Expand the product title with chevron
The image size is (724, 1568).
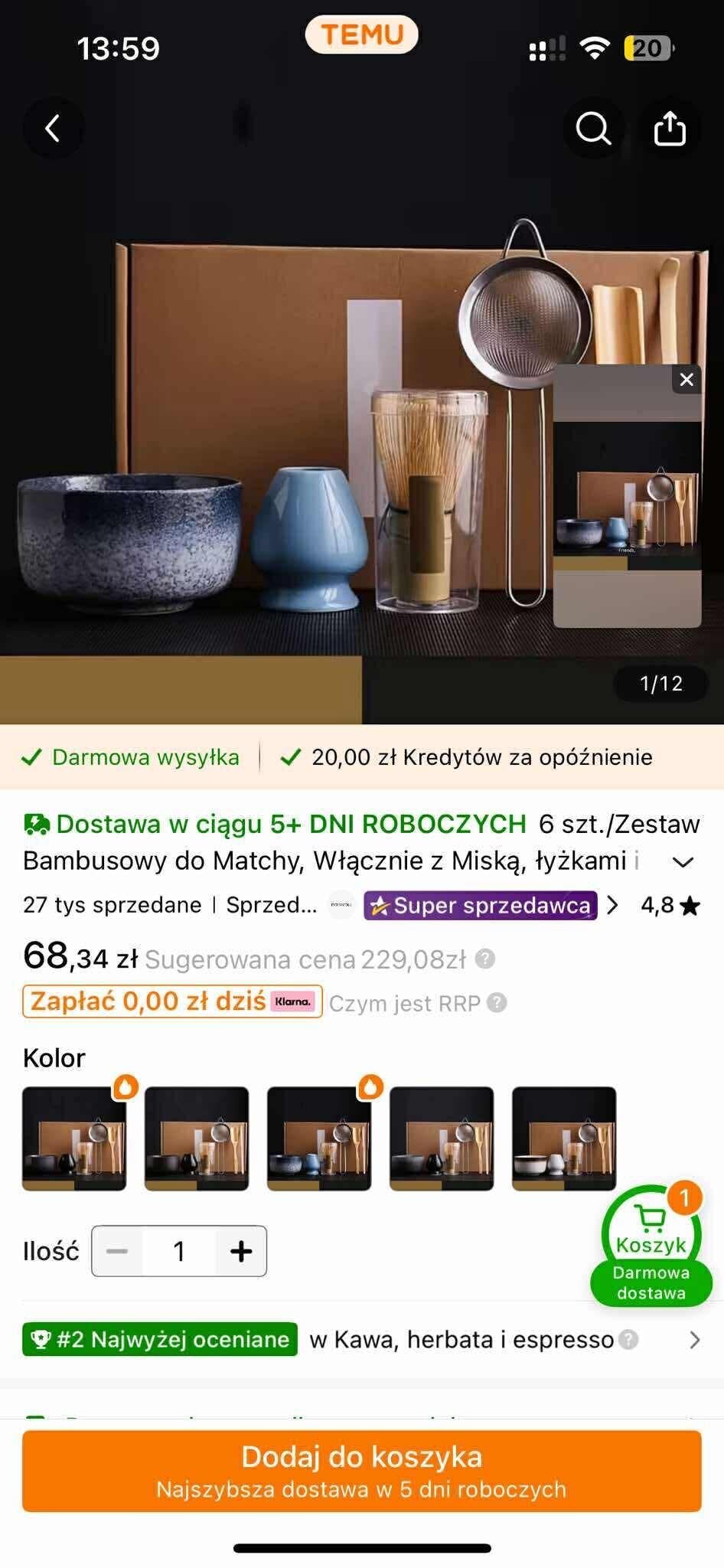683,862
